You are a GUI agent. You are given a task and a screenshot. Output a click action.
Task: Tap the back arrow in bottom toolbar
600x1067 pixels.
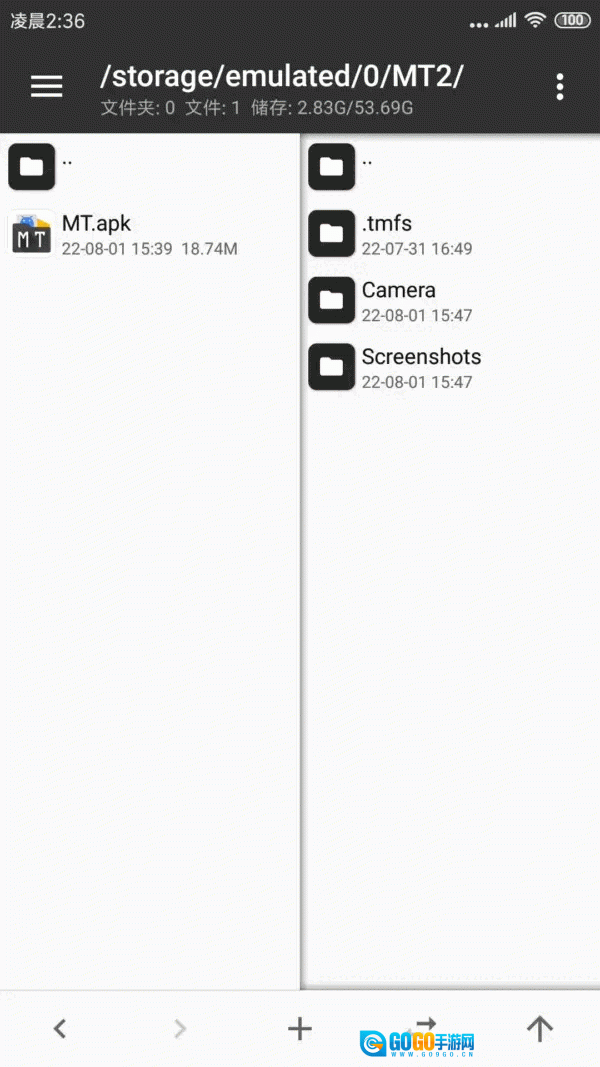tap(60, 1028)
